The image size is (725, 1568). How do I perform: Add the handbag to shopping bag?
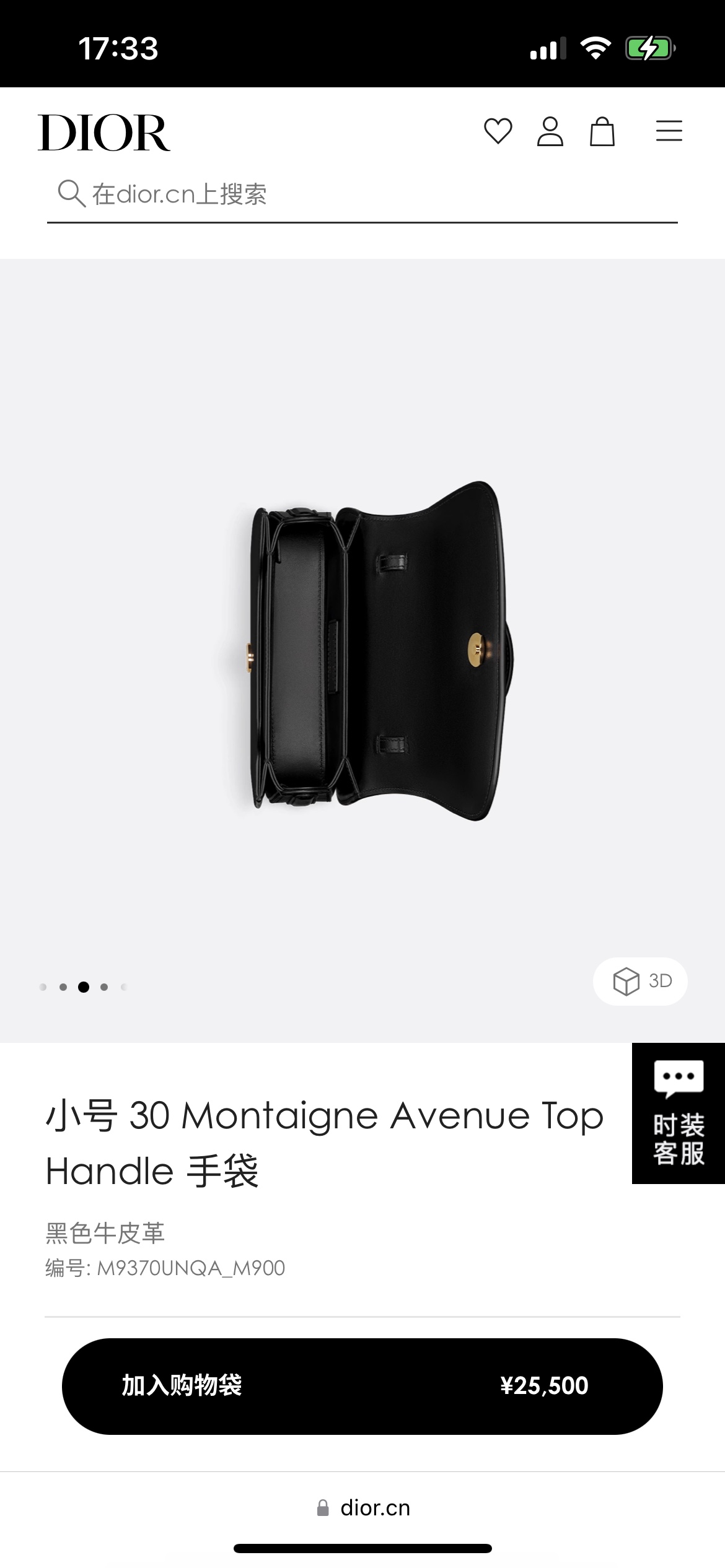tap(362, 1386)
